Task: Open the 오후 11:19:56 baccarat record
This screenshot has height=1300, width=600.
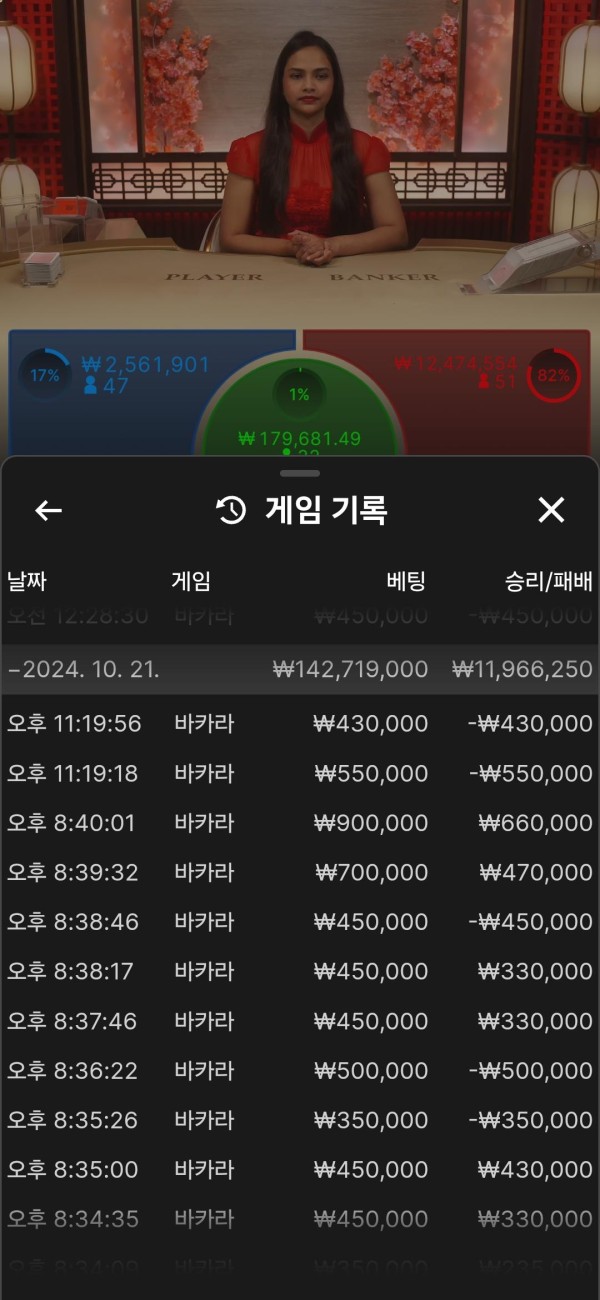Action: pyautogui.click(x=300, y=723)
